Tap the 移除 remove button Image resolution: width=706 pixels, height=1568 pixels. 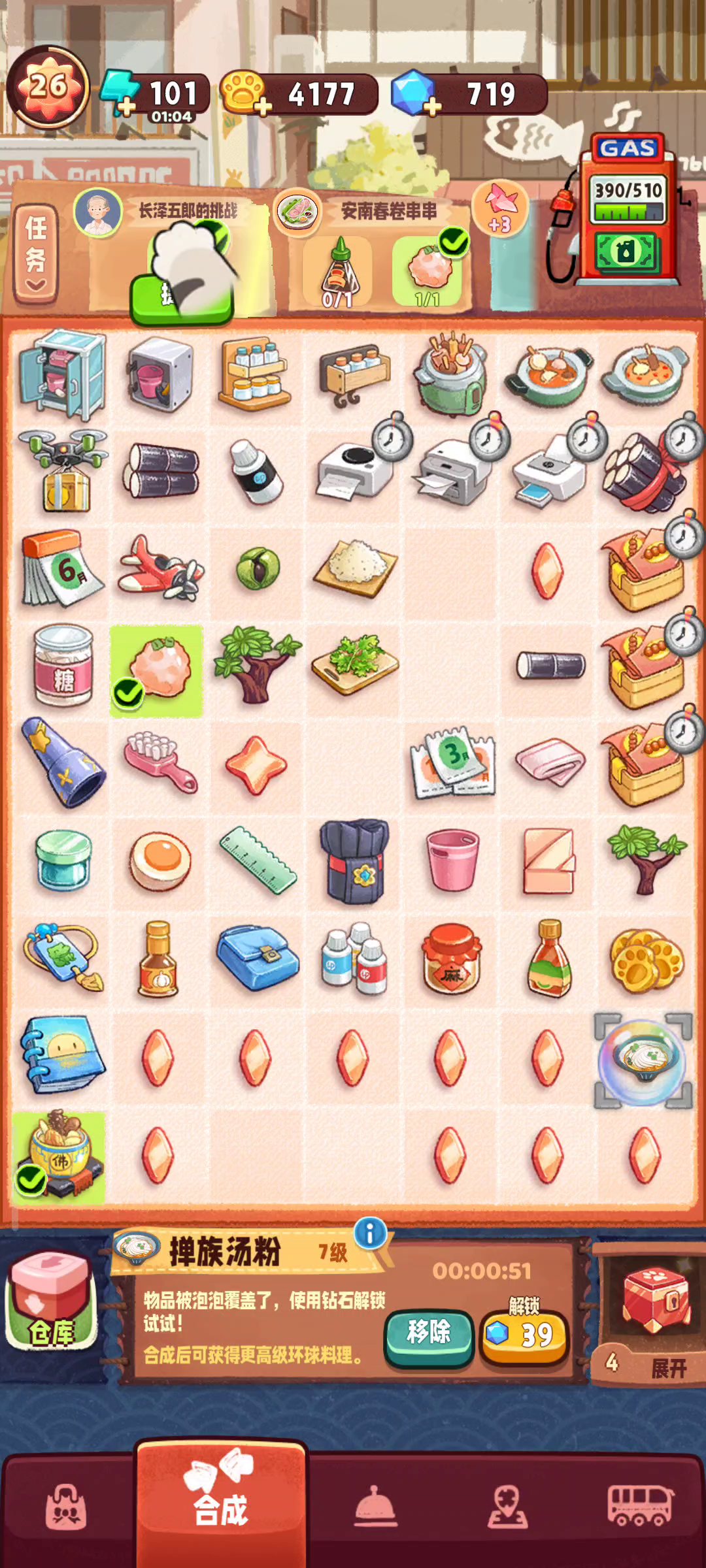pos(429,1332)
